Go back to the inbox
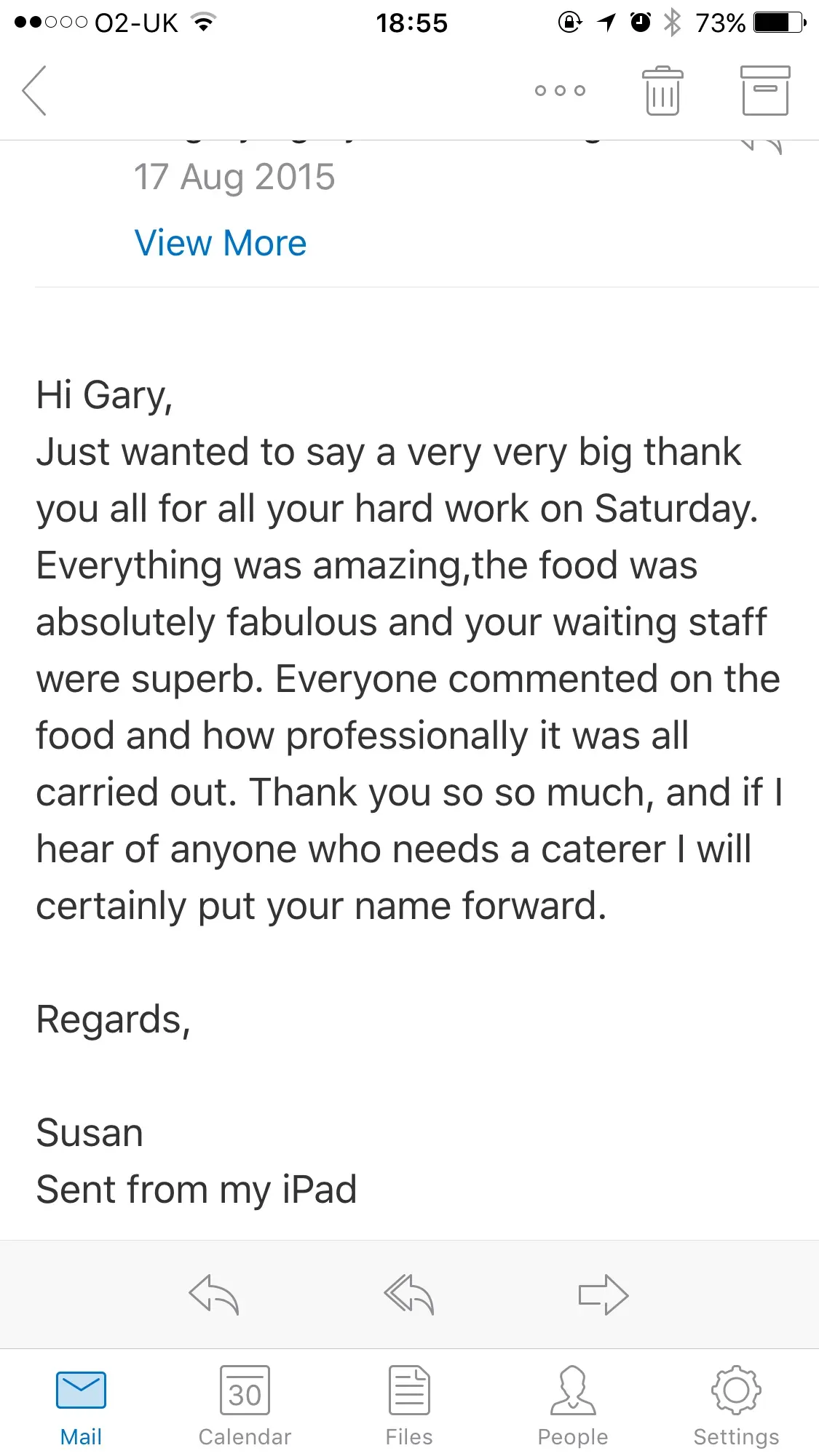Image resolution: width=819 pixels, height=1456 pixels. (34, 91)
